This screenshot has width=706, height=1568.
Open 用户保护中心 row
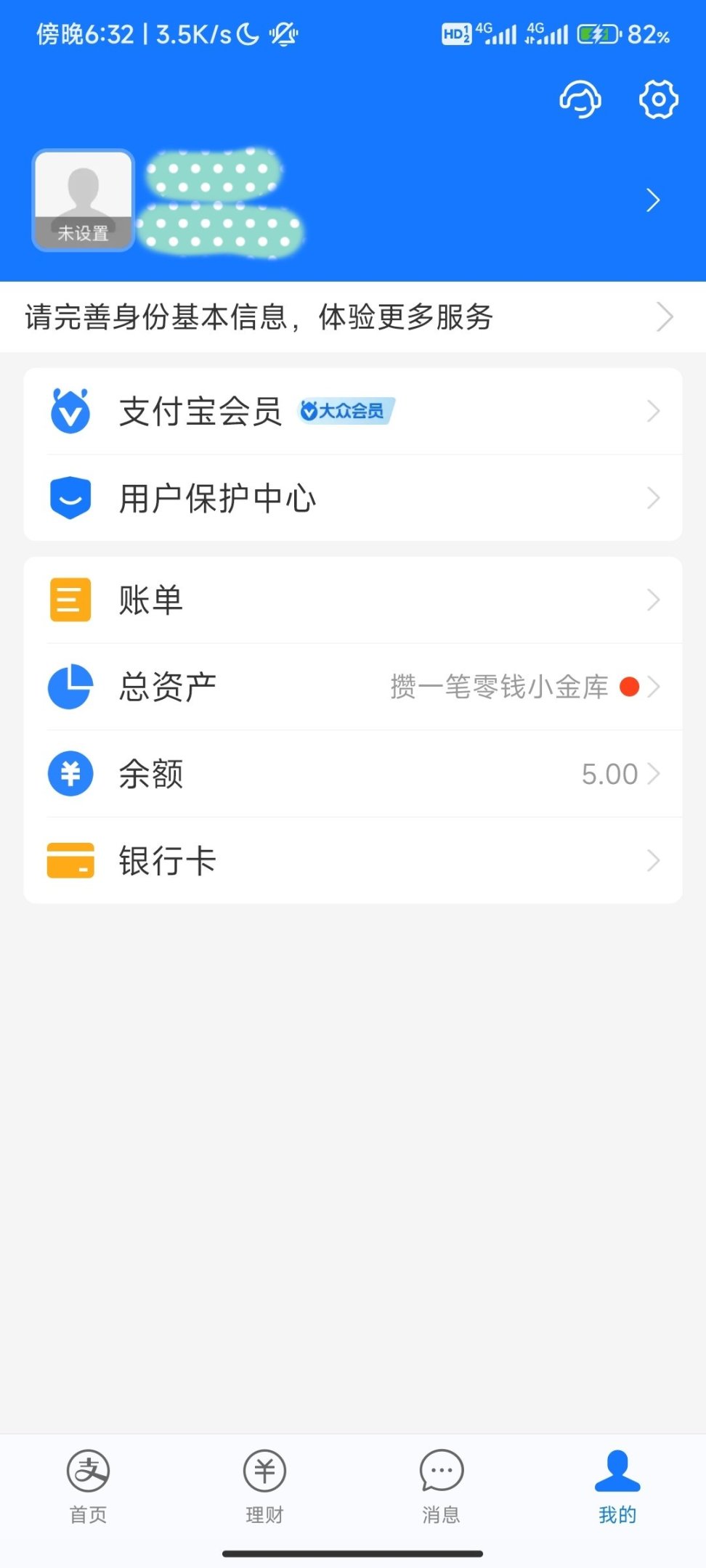[x=352, y=499]
